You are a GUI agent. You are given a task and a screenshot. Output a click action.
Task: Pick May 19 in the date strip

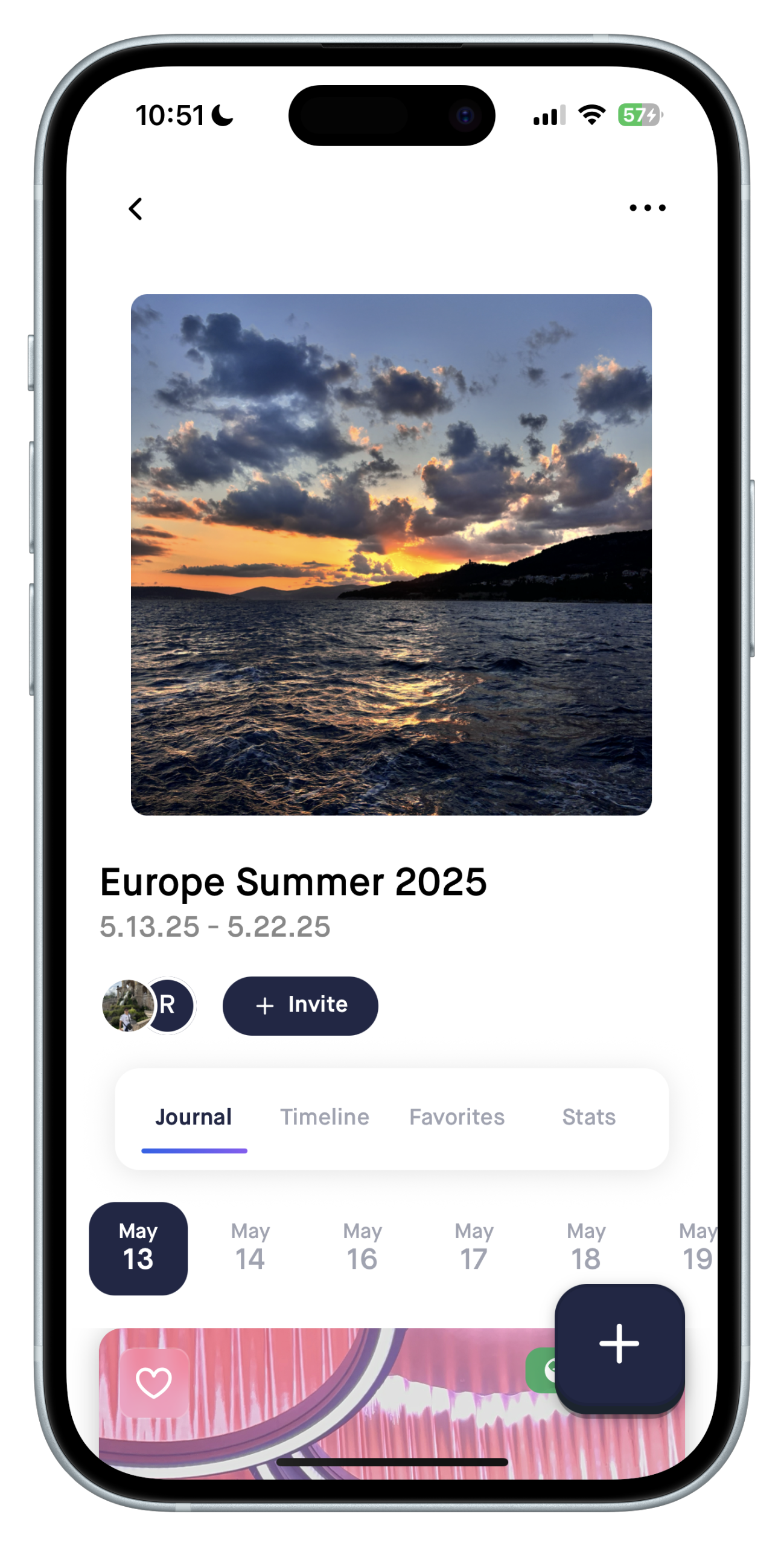click(x=696, y=1248)
